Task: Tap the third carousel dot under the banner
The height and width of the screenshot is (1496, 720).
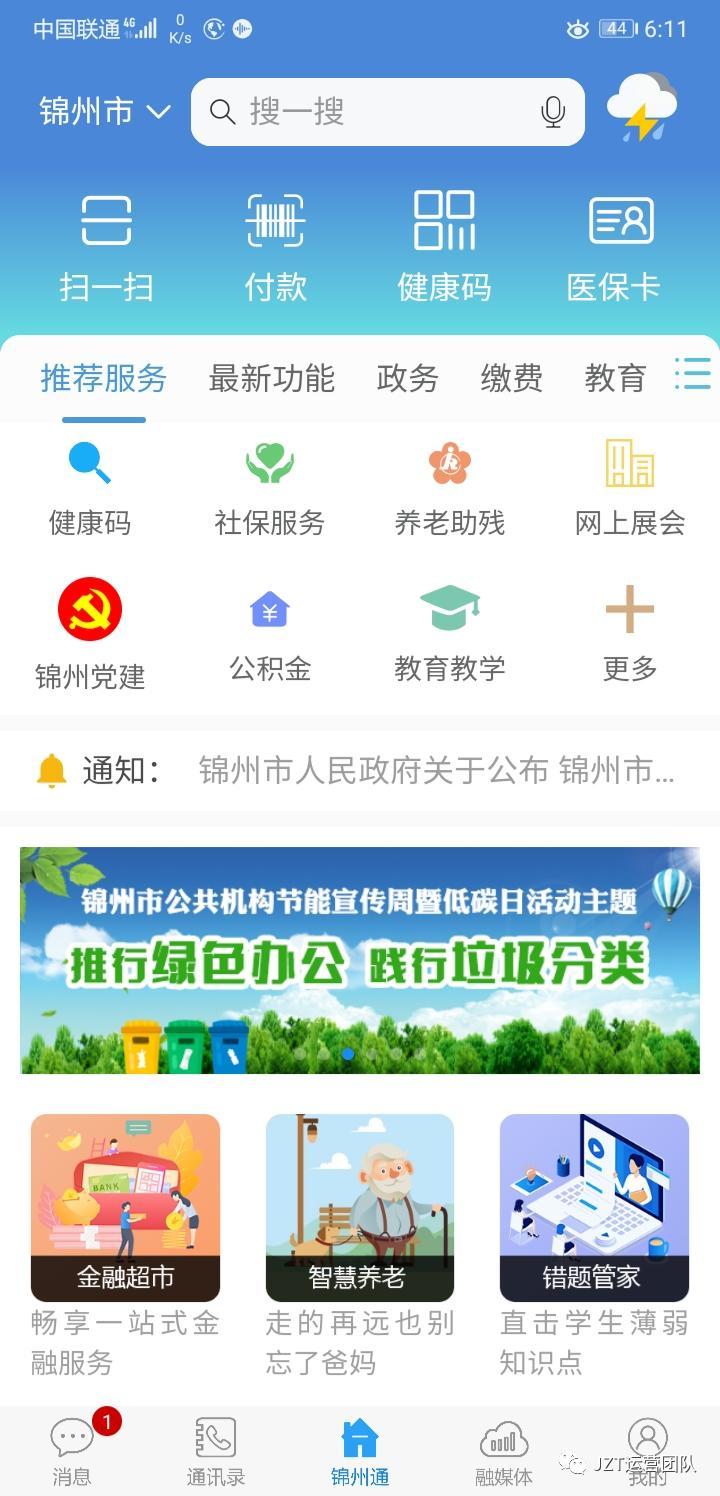Action: click(x=349, y=1053)
